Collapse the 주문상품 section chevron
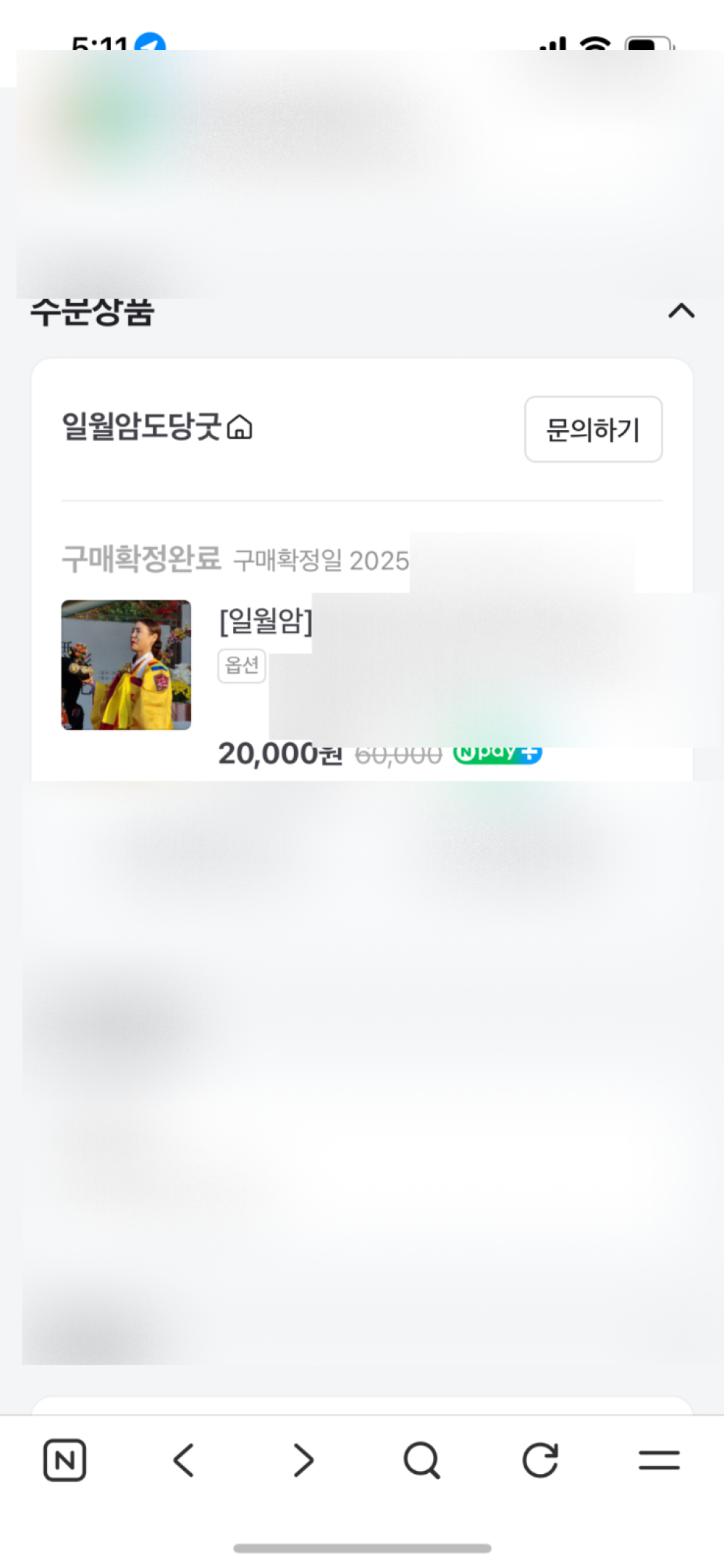Image resolution: width=724 pixels, height=1568 pixels. 681,311
